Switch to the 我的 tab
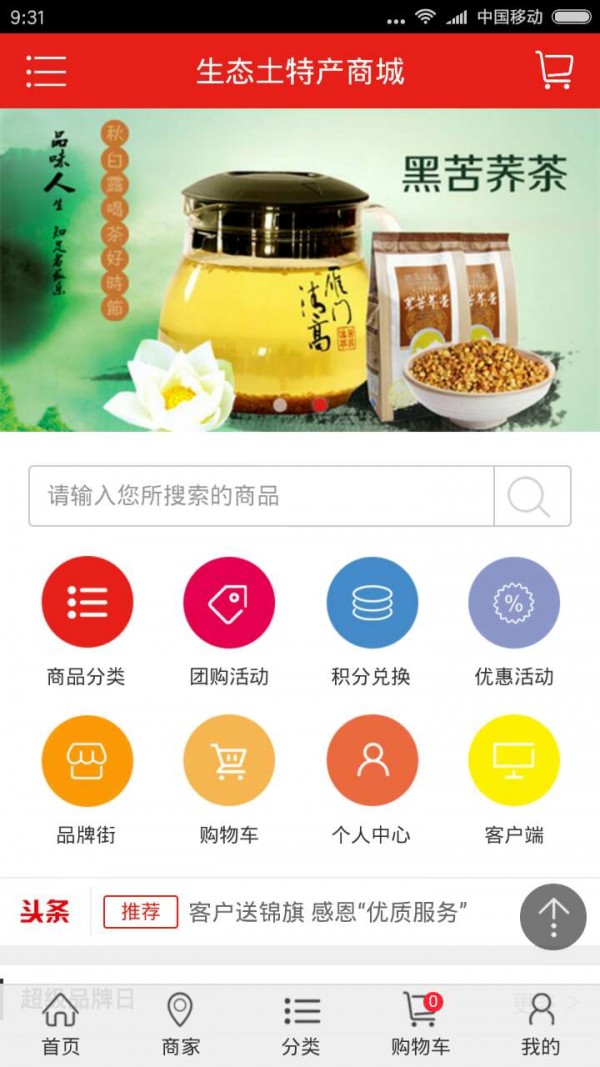This screenshot has height=1067, width=600. coord(540,1025)
